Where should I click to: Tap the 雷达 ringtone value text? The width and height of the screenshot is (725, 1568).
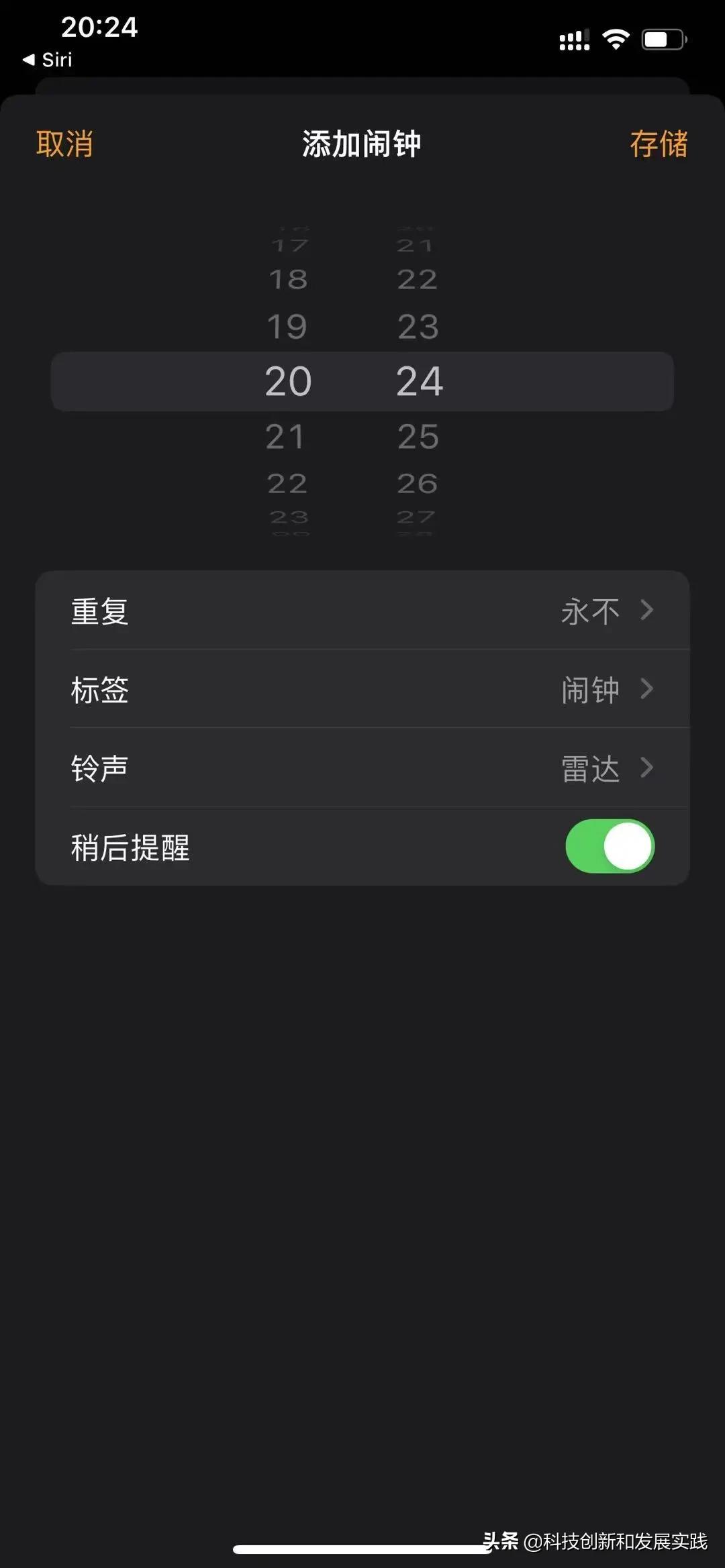[591, 768]
